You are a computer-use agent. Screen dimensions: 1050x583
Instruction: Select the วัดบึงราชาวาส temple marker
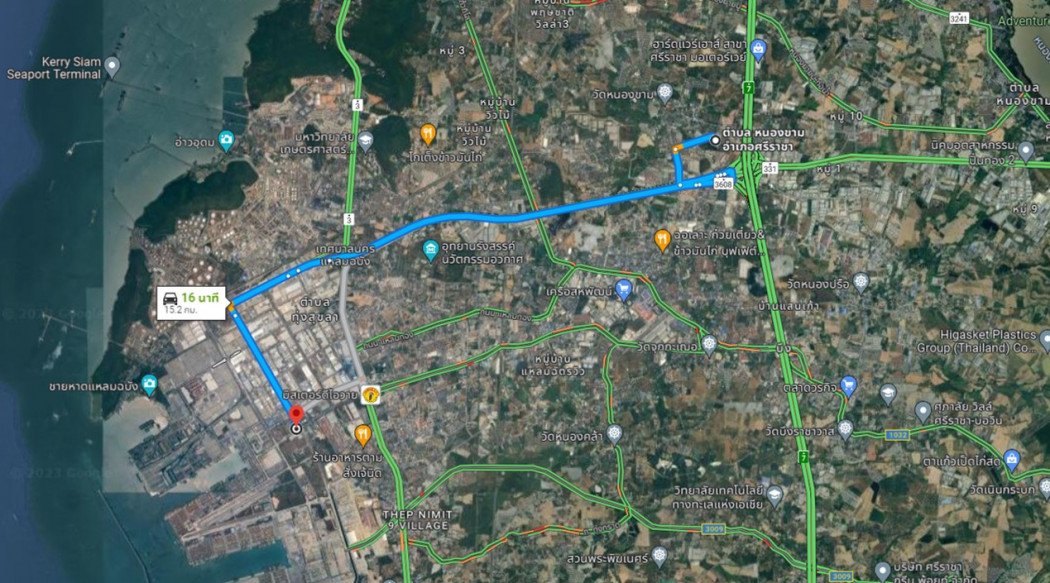(x=845, y=429)
